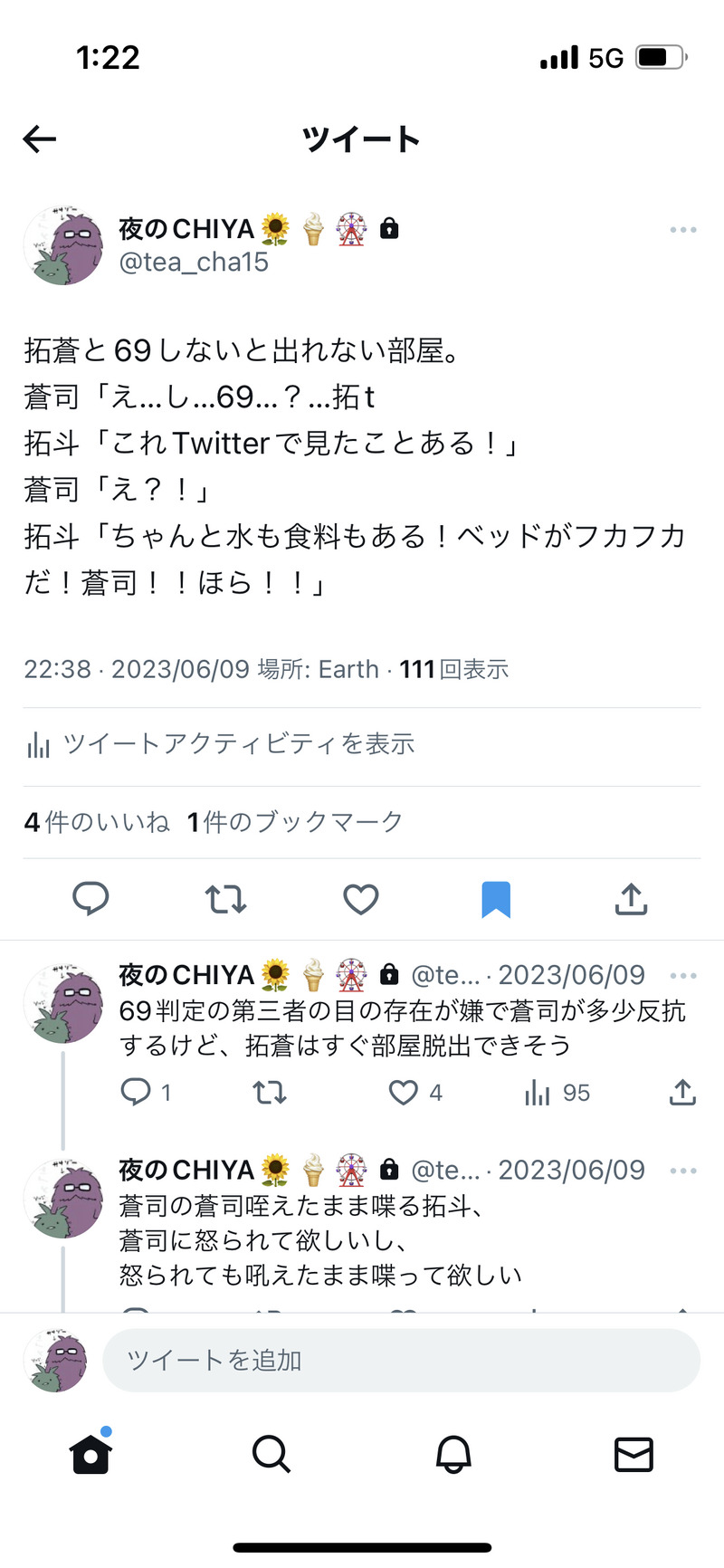Go back using the top-left arrow
The height and width of the screenshot is (1568, 724).
[40, 139]
